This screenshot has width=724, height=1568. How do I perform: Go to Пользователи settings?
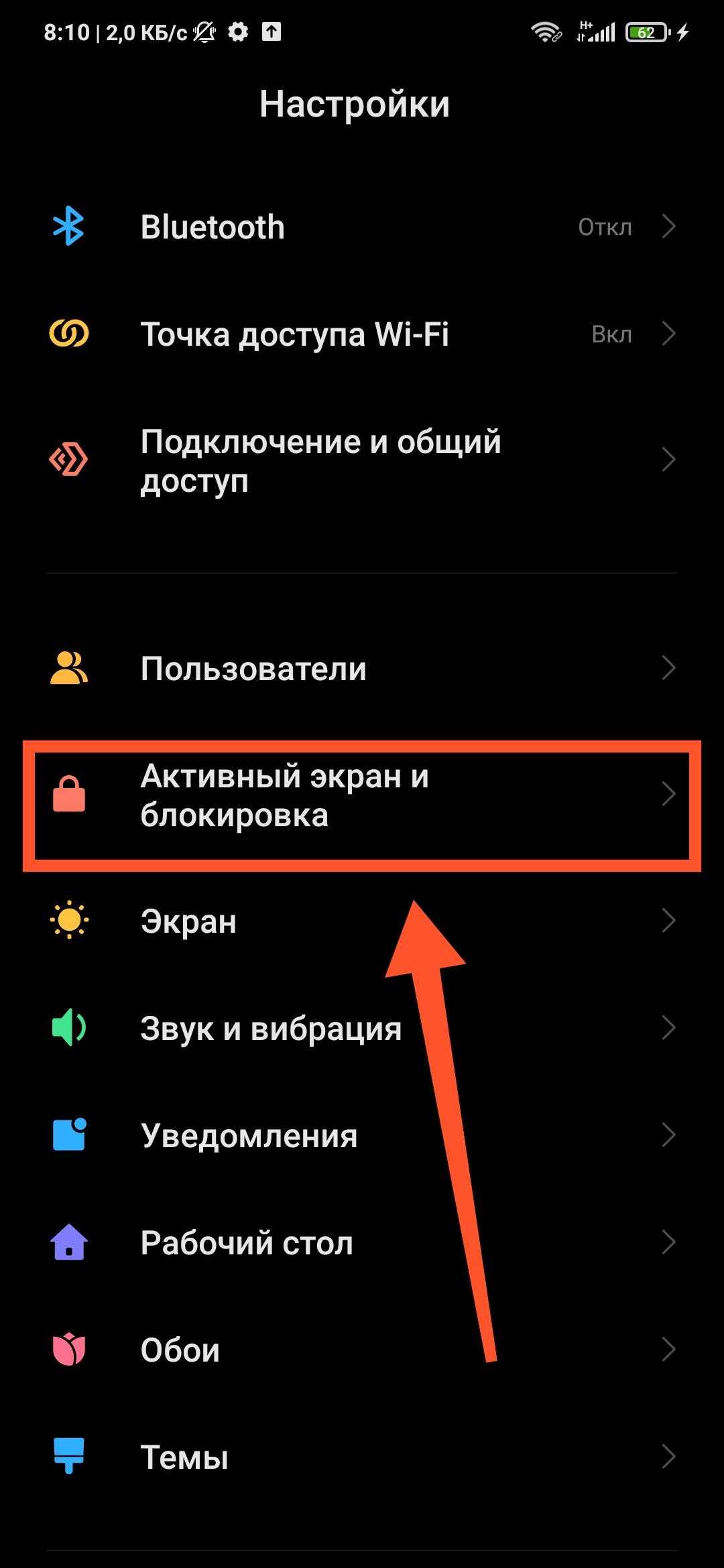point(362,668)
